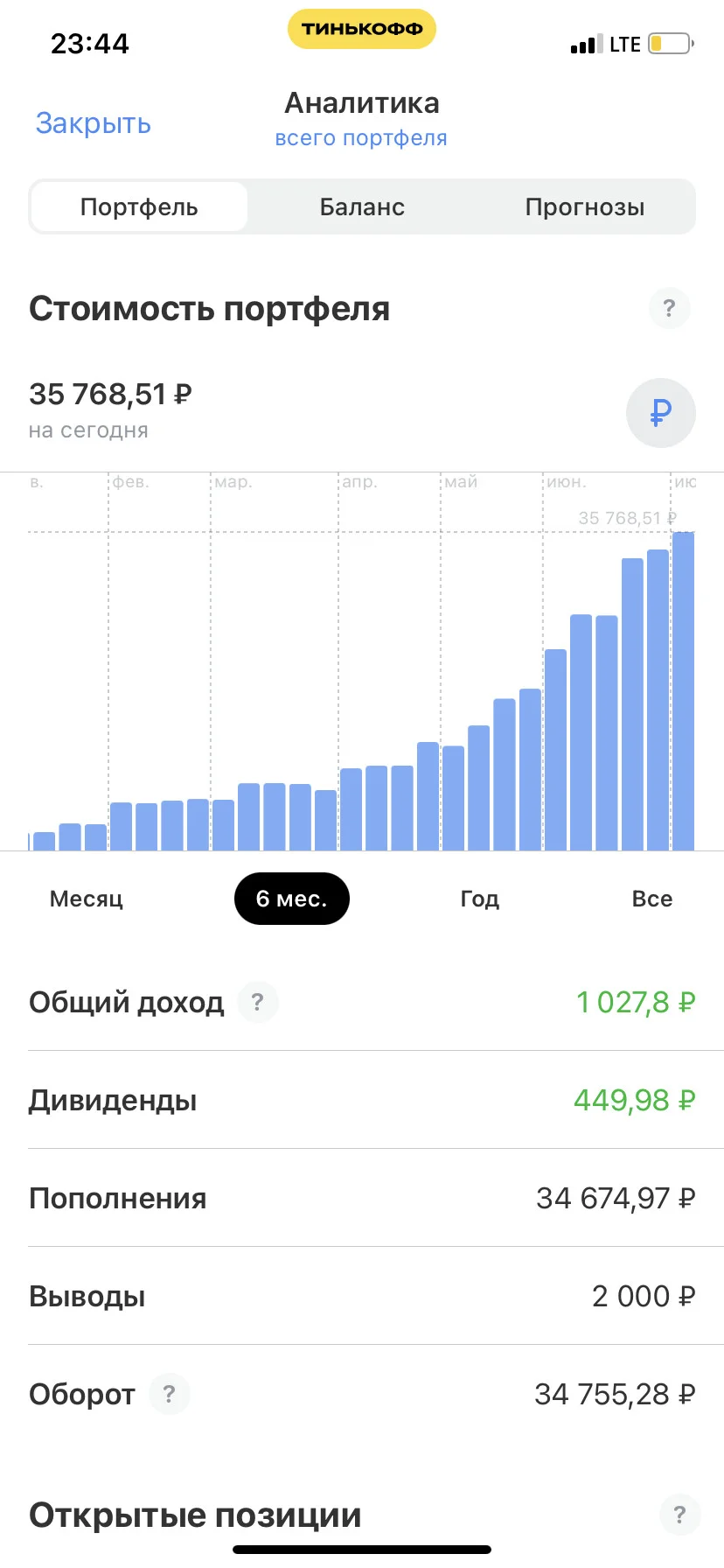This screenshot has width=724, height=1568.
Task: Return to Тинькофф via yellow status pill
Action: (362, 29)
